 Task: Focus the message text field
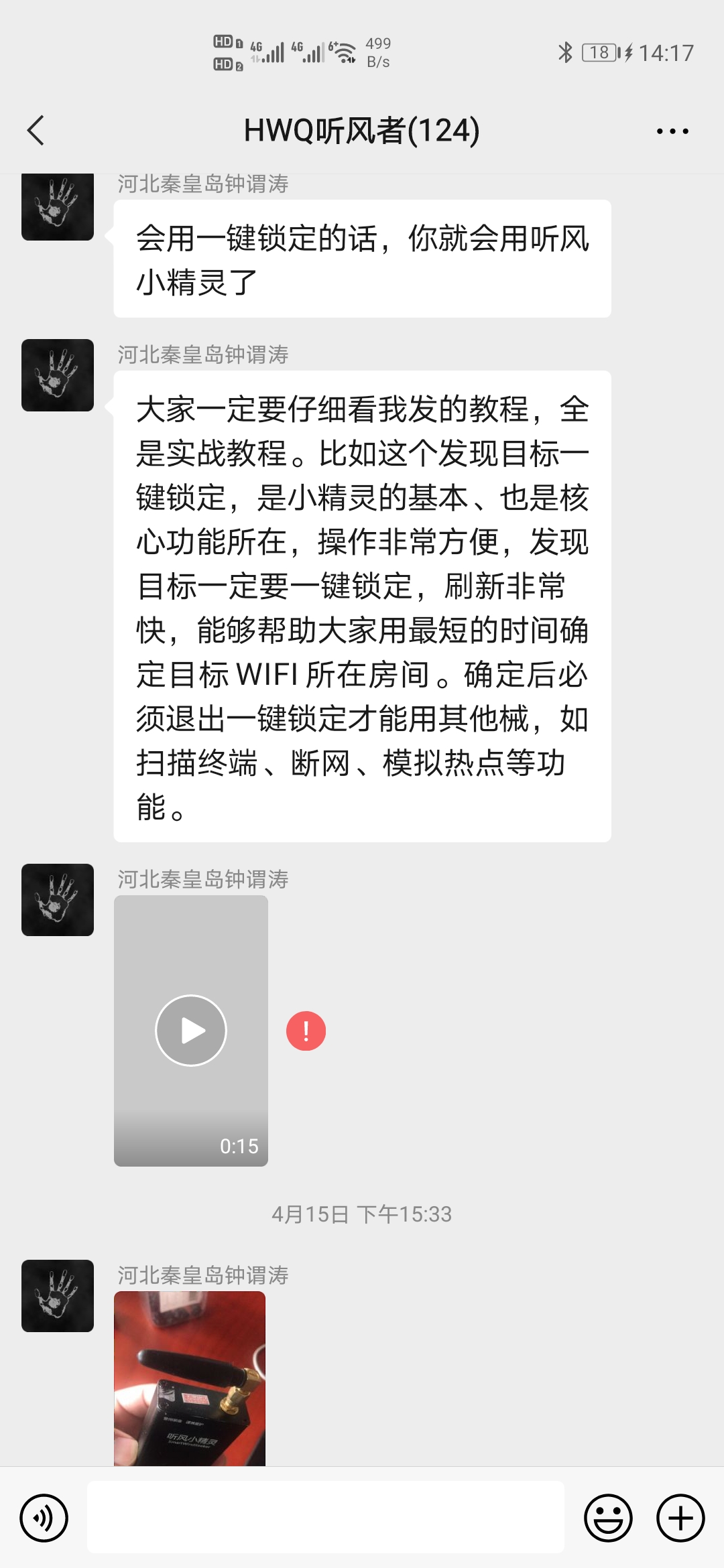click(x=326, y=1517)
